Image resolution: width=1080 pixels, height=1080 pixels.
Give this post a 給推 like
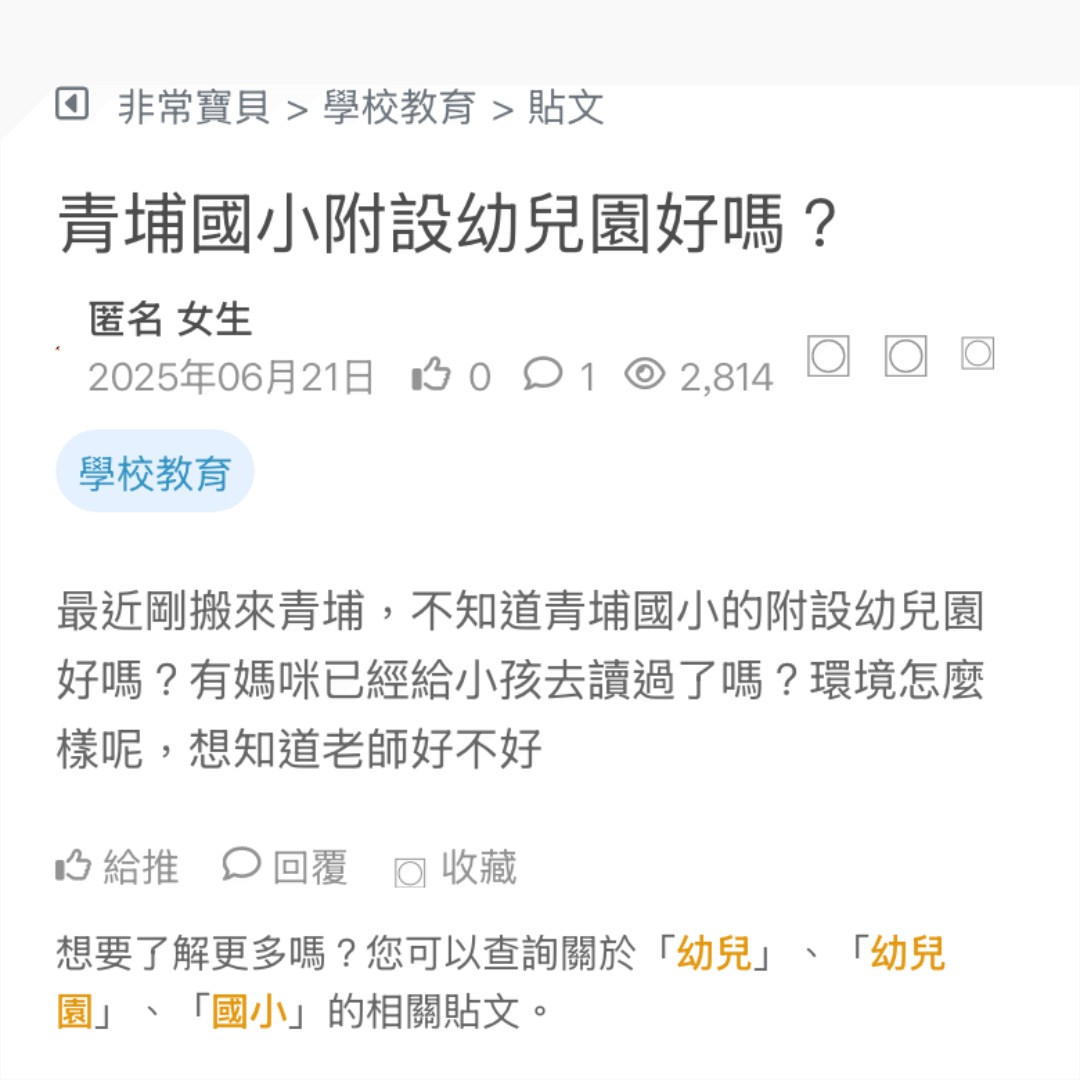[118, 866]
